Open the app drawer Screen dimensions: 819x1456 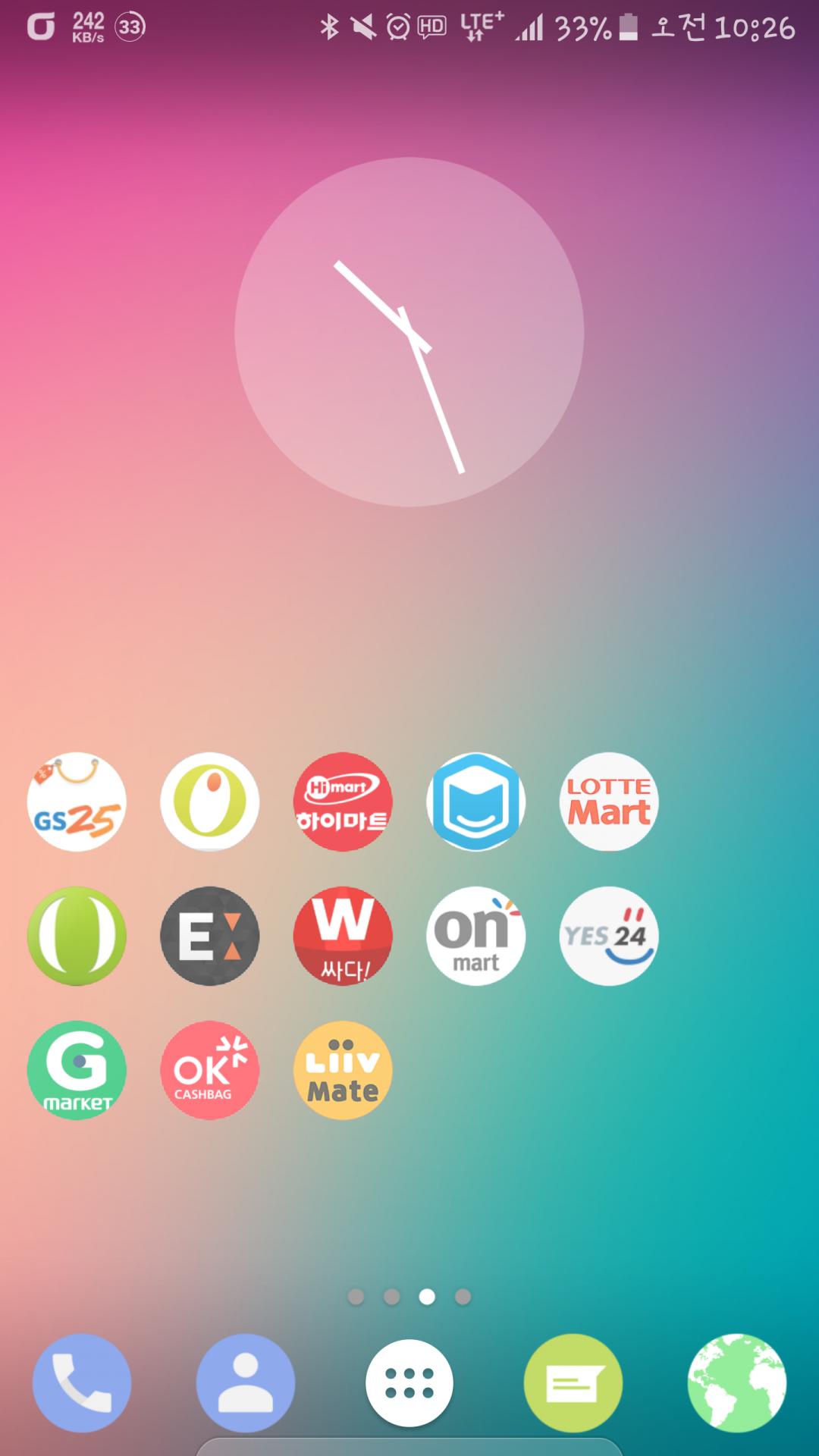pos(409,1383)
